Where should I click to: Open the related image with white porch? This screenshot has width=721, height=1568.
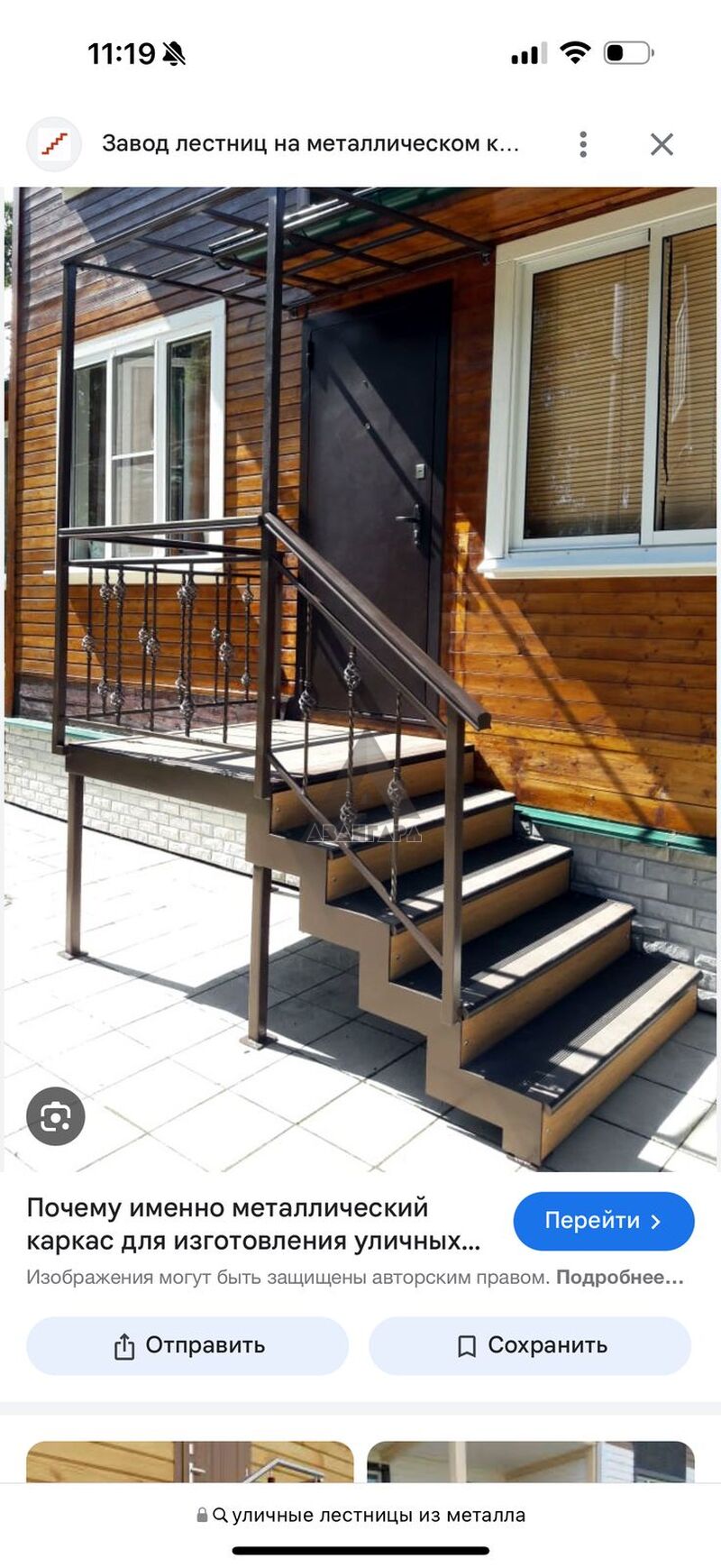point(531,1462)
